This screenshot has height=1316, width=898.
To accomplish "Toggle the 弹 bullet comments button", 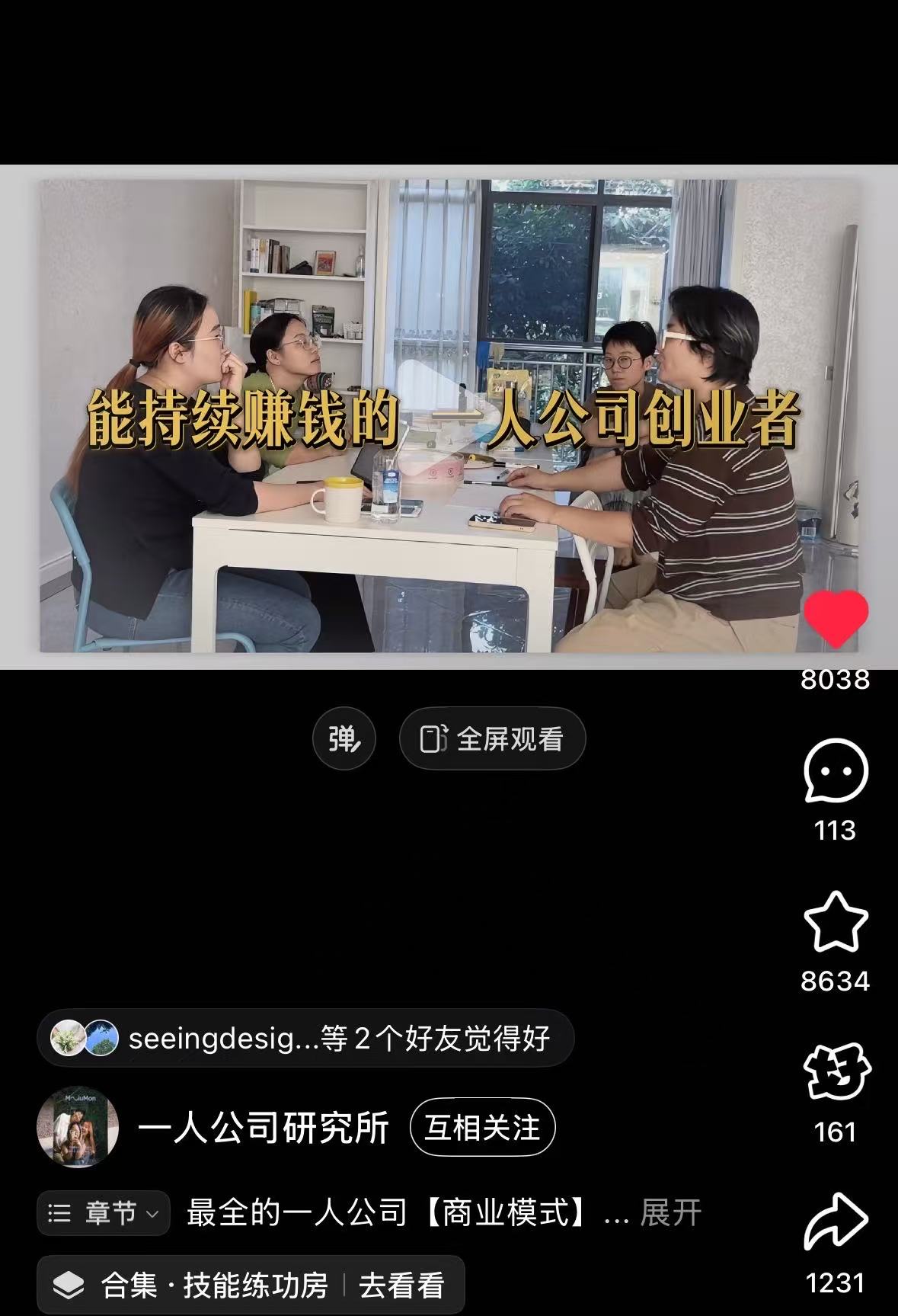I will pos(344,738).
